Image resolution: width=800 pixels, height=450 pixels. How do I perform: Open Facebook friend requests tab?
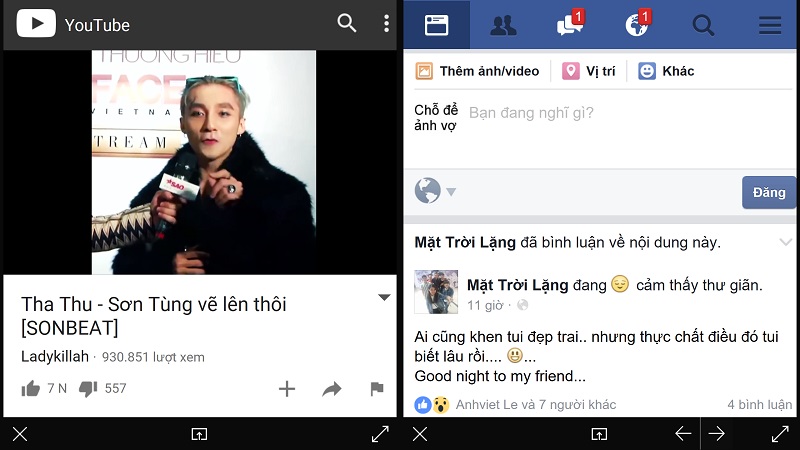tap(503, 25)
